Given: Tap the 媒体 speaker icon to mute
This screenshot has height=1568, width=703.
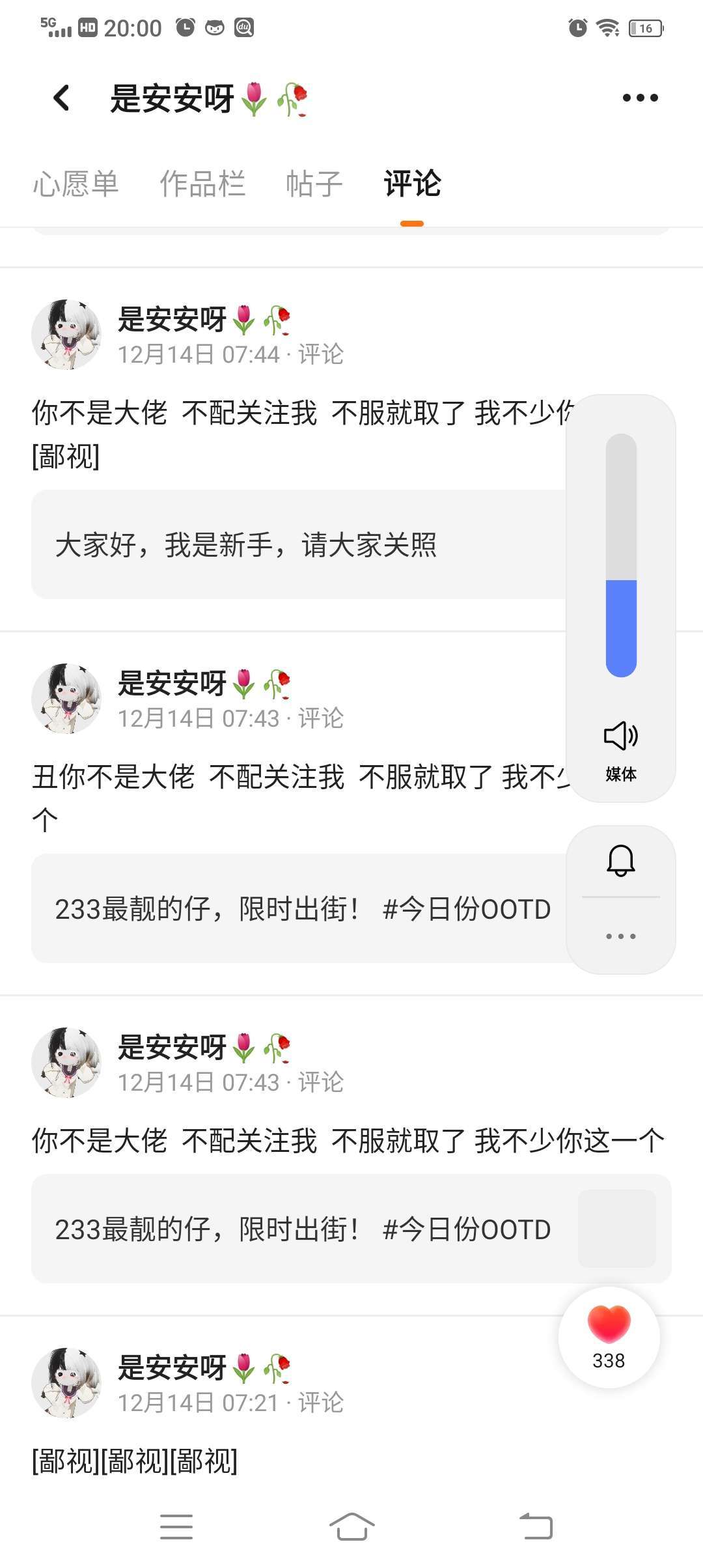Looking at the screenshot, I should click(620, 736).
